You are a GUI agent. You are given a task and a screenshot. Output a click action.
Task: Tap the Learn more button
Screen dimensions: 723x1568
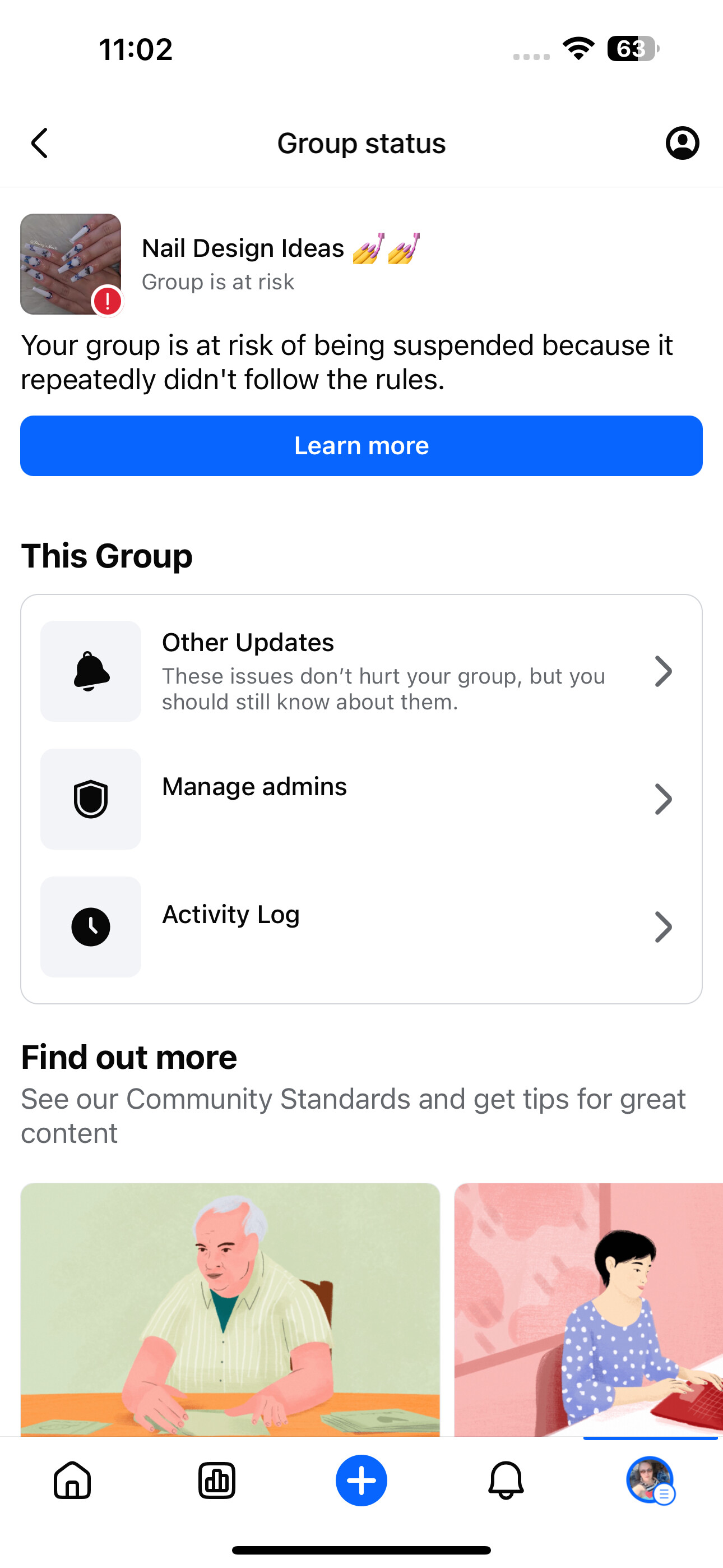click(x=361, y=446)
